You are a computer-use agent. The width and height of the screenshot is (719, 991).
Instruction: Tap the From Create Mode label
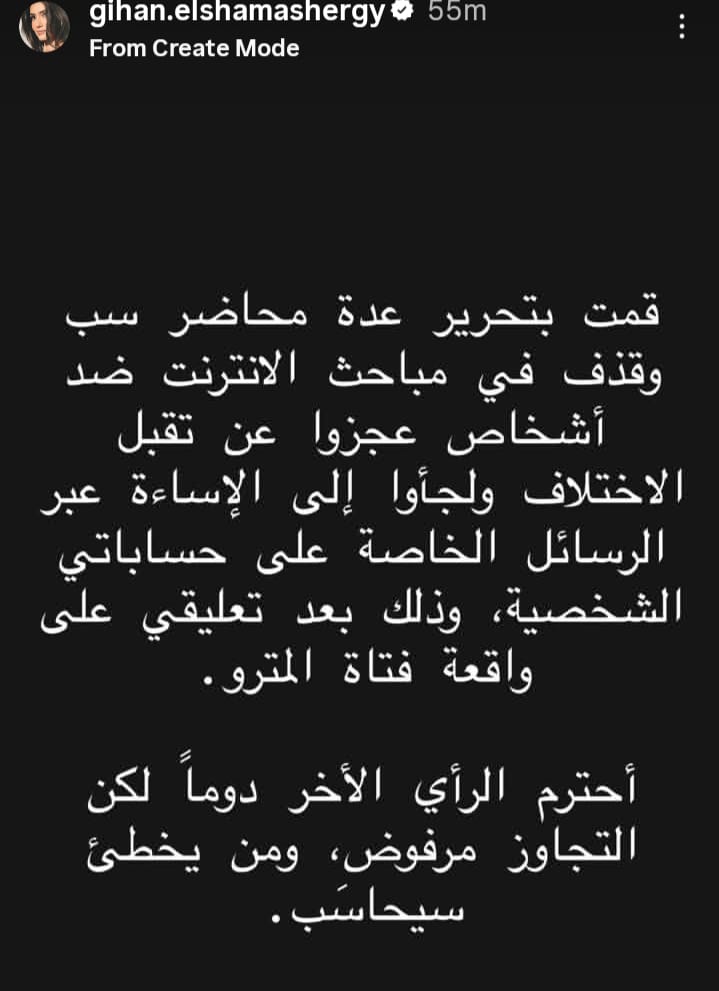[194, 48]
